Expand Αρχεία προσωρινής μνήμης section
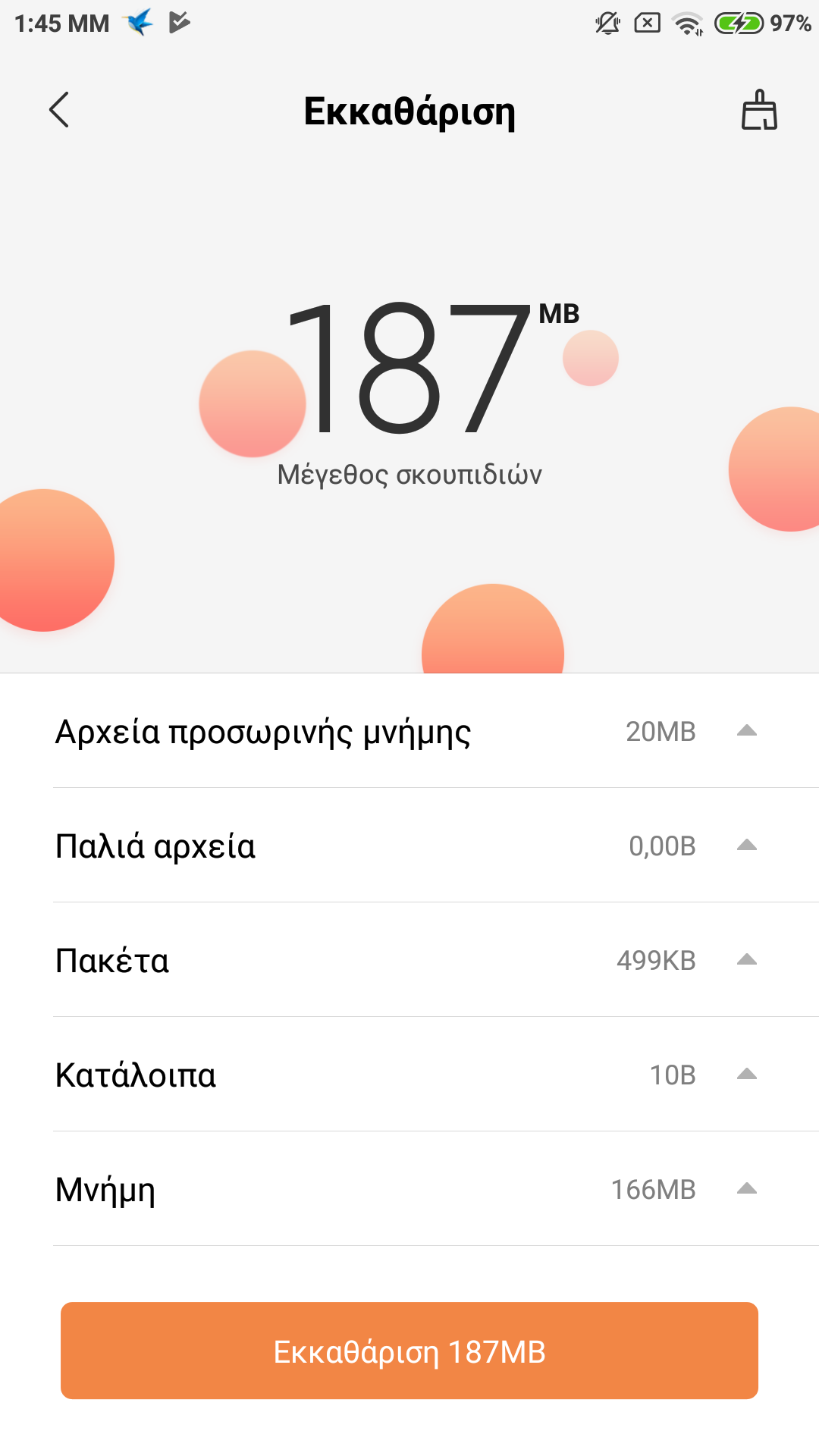 747,731
